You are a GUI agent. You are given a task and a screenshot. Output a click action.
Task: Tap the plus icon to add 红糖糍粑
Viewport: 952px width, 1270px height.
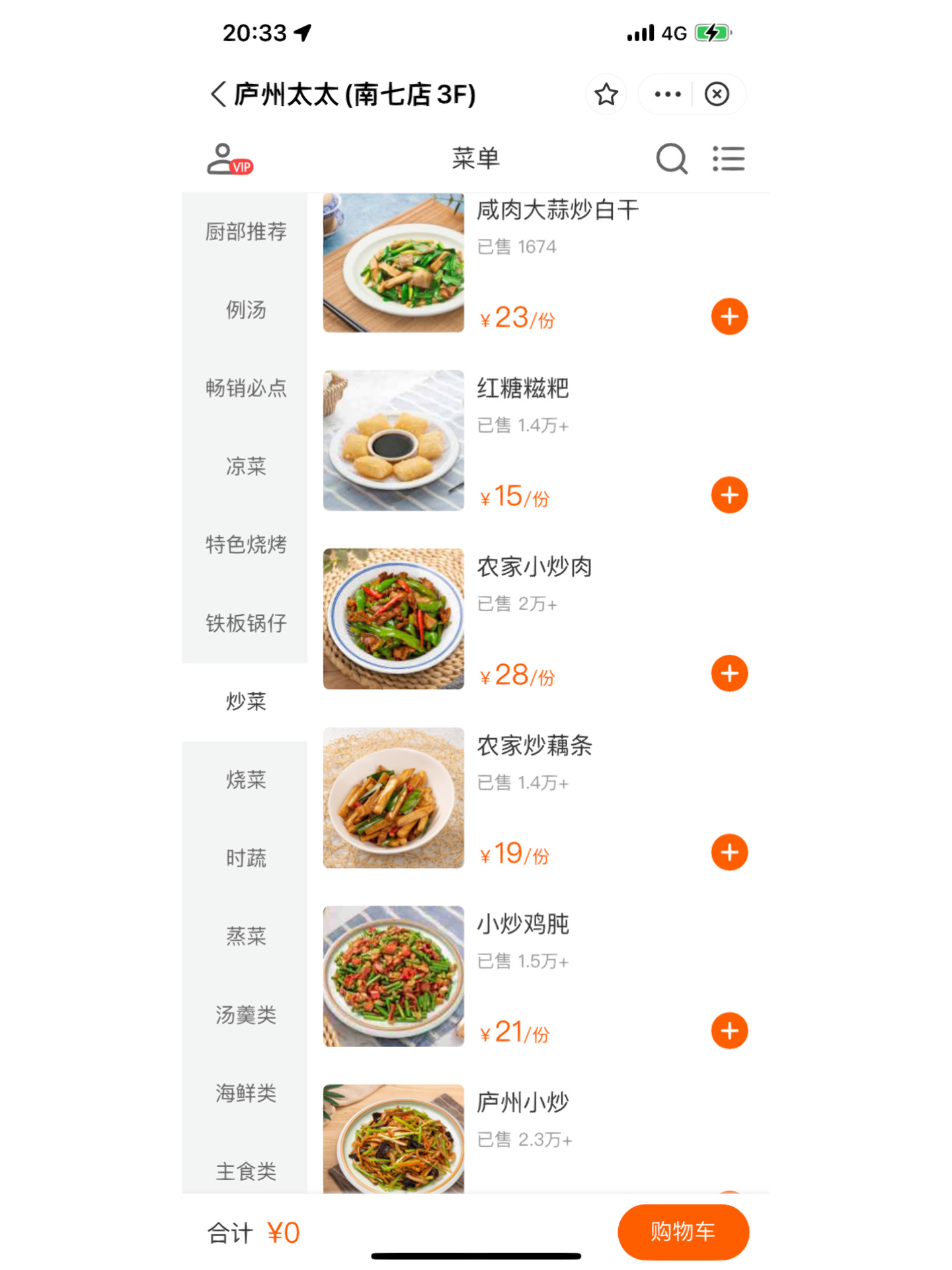[x=729, y=493]
